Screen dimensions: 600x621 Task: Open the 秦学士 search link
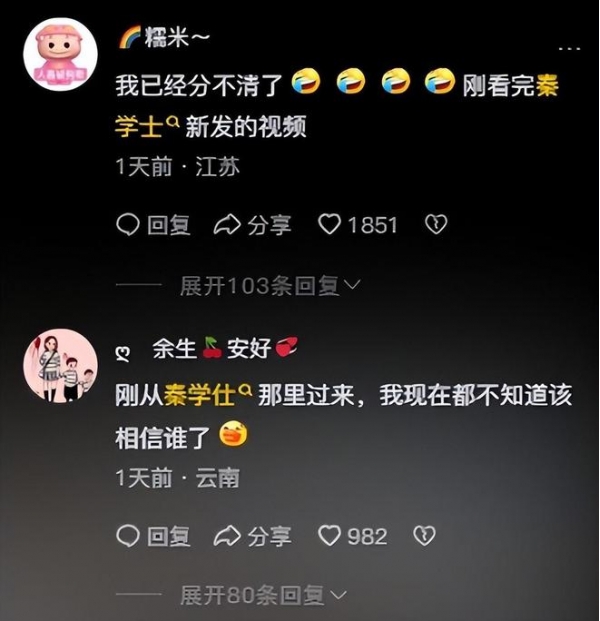[146, 126]
